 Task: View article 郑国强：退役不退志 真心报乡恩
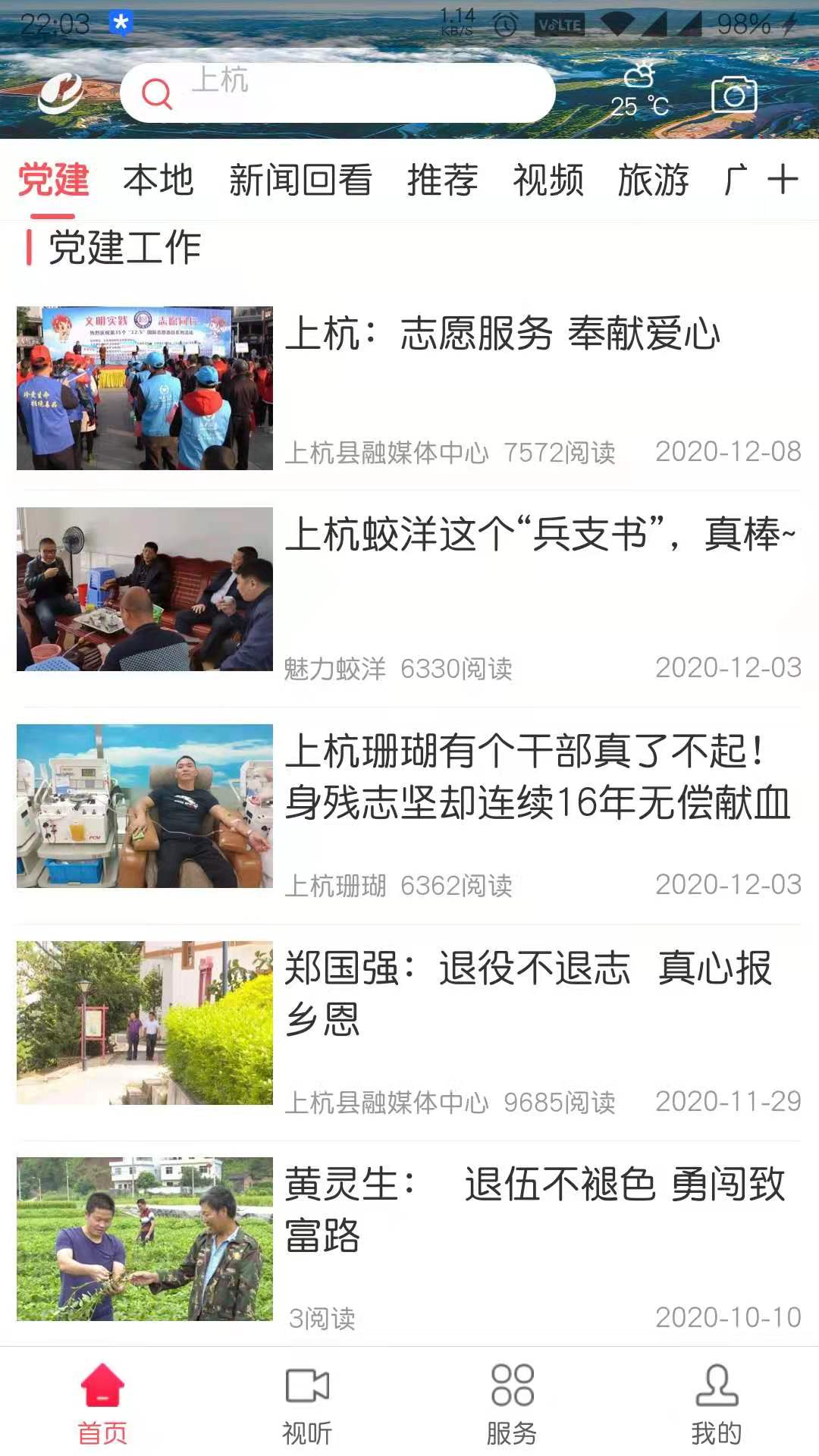pyautogui.click(x=528, y=992)
